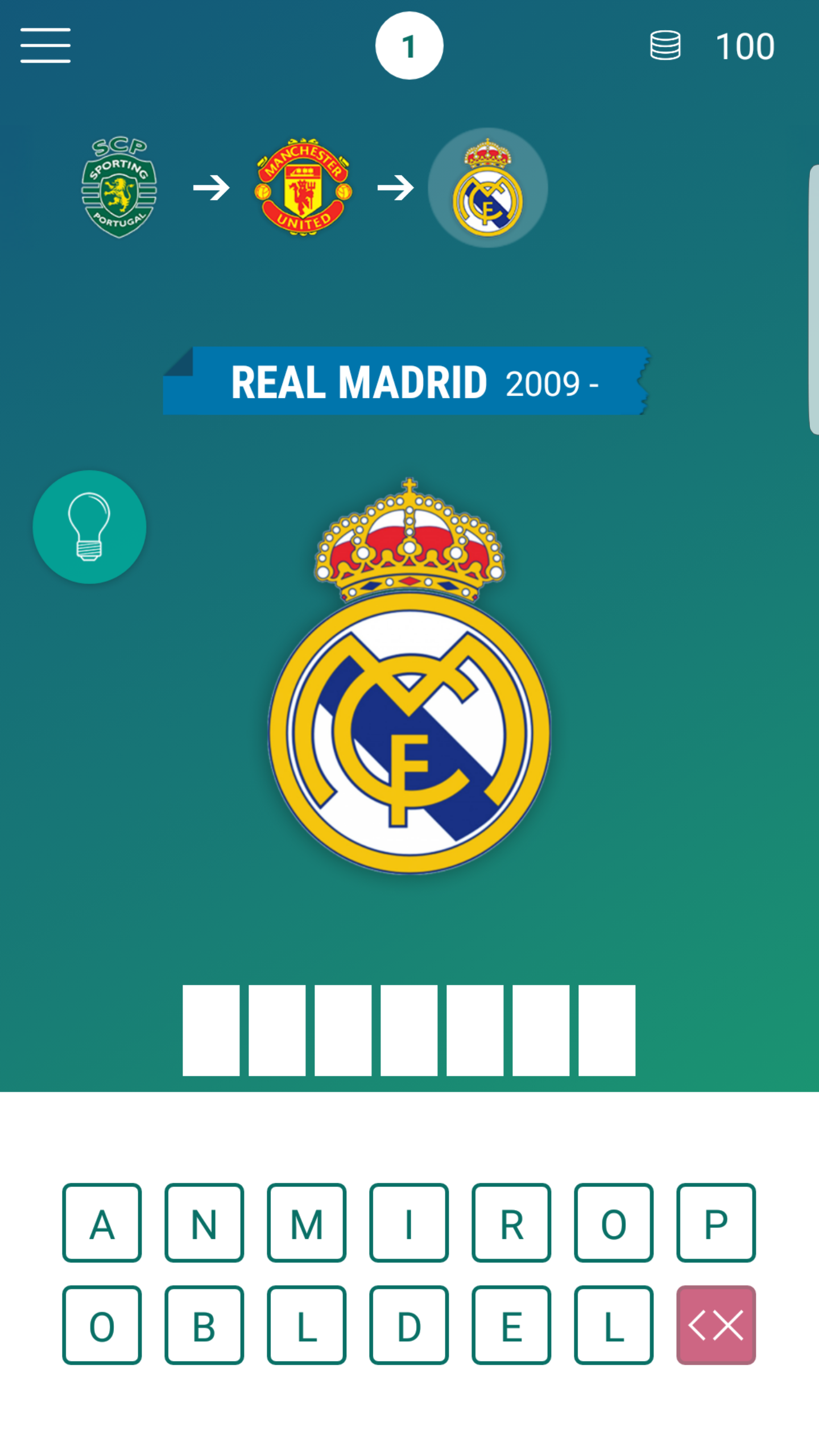Select the Sporting CP club logo
Image resolution: width=819 pixels, height=1456 pixels.
click(119, 187)
